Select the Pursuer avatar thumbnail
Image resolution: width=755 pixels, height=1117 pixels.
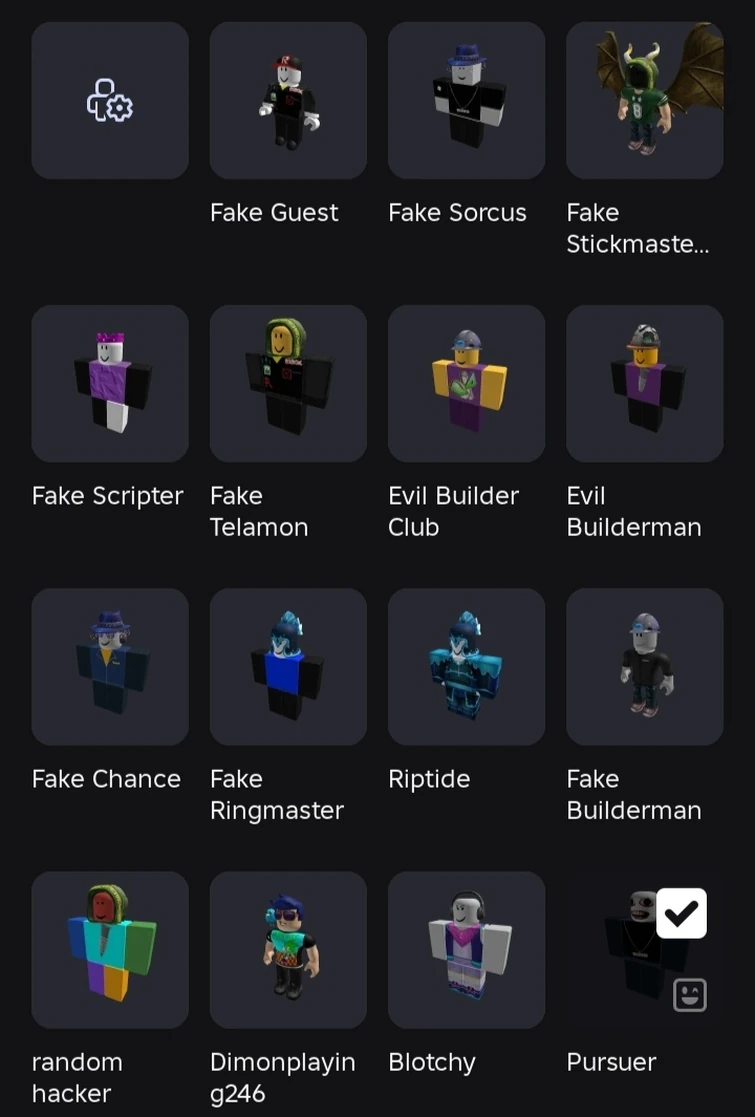click(x=630, y=960)
